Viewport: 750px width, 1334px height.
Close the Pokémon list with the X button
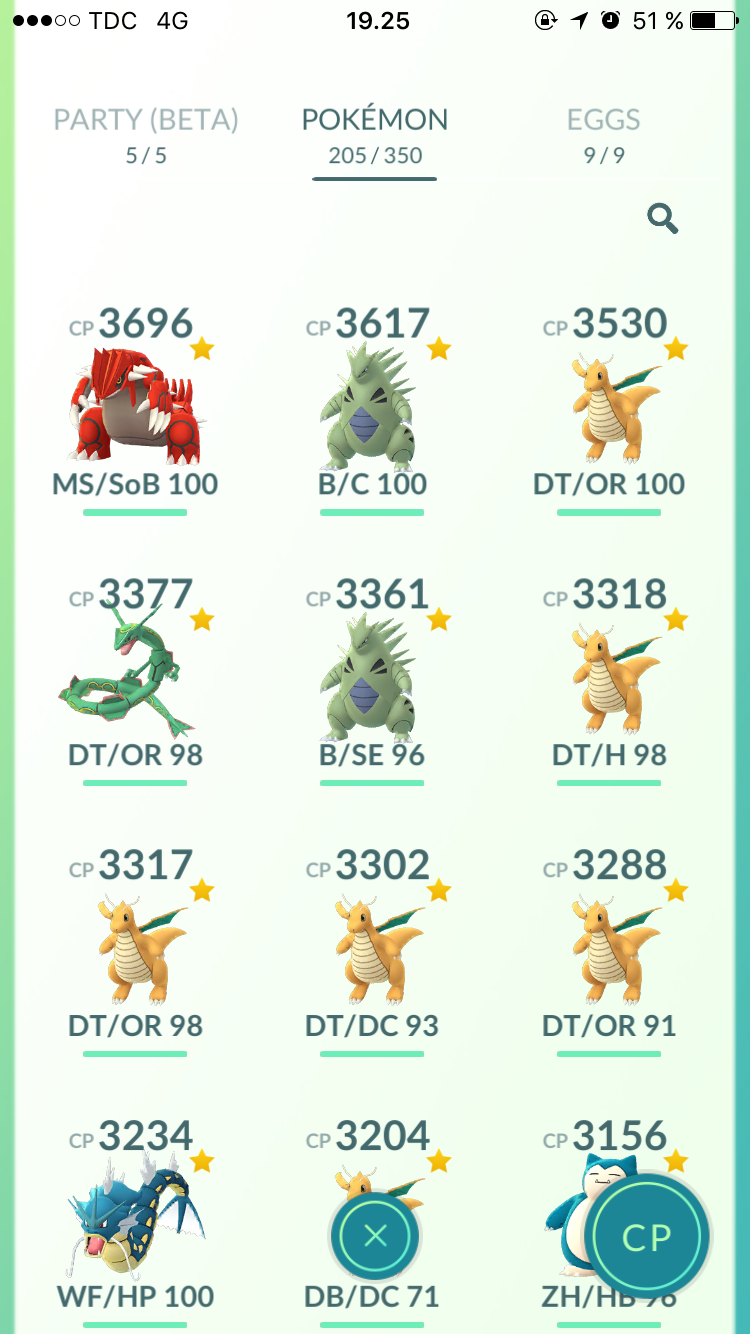point(375,1236)
